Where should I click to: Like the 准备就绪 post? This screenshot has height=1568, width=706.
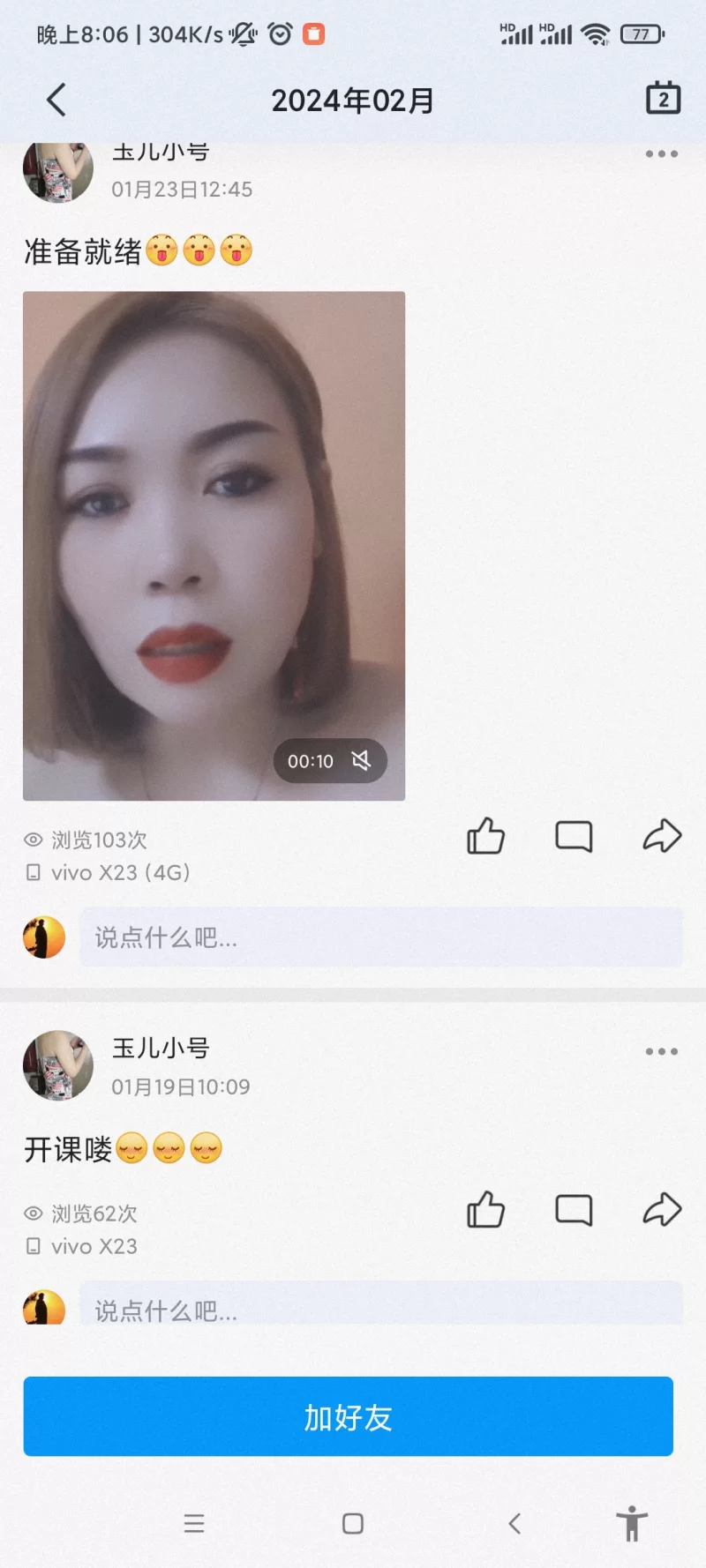tap(485, 836)
